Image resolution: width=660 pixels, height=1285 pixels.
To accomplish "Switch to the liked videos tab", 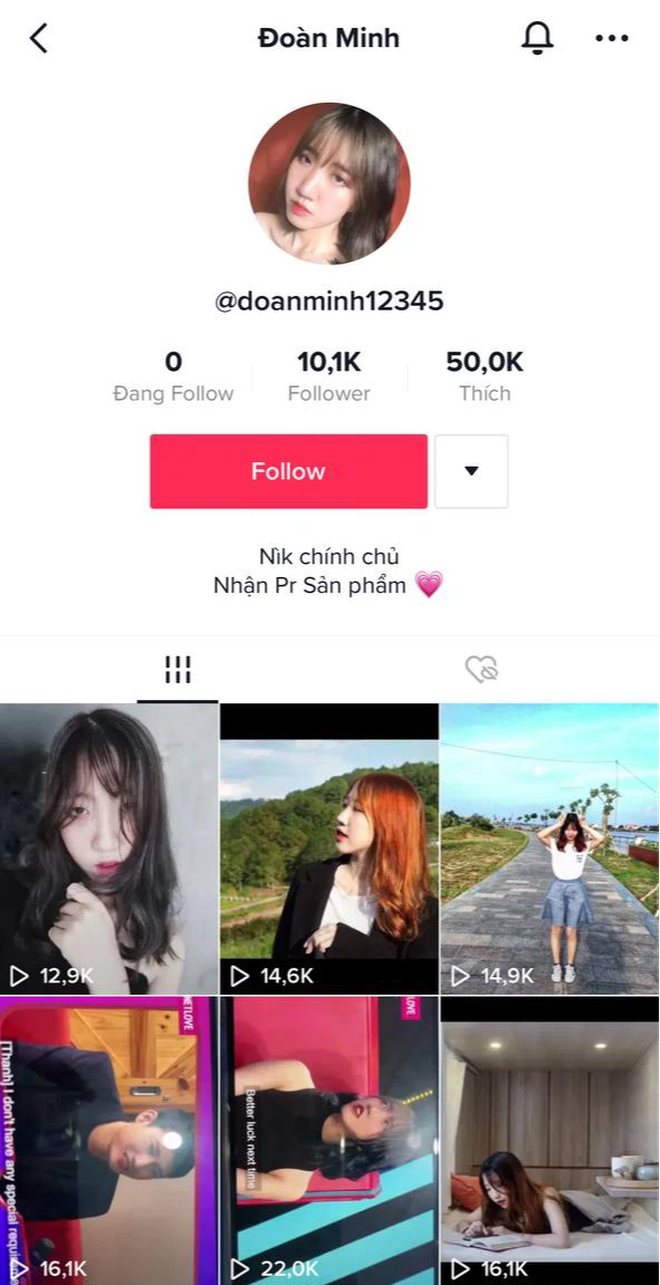I will click(482, 669).
